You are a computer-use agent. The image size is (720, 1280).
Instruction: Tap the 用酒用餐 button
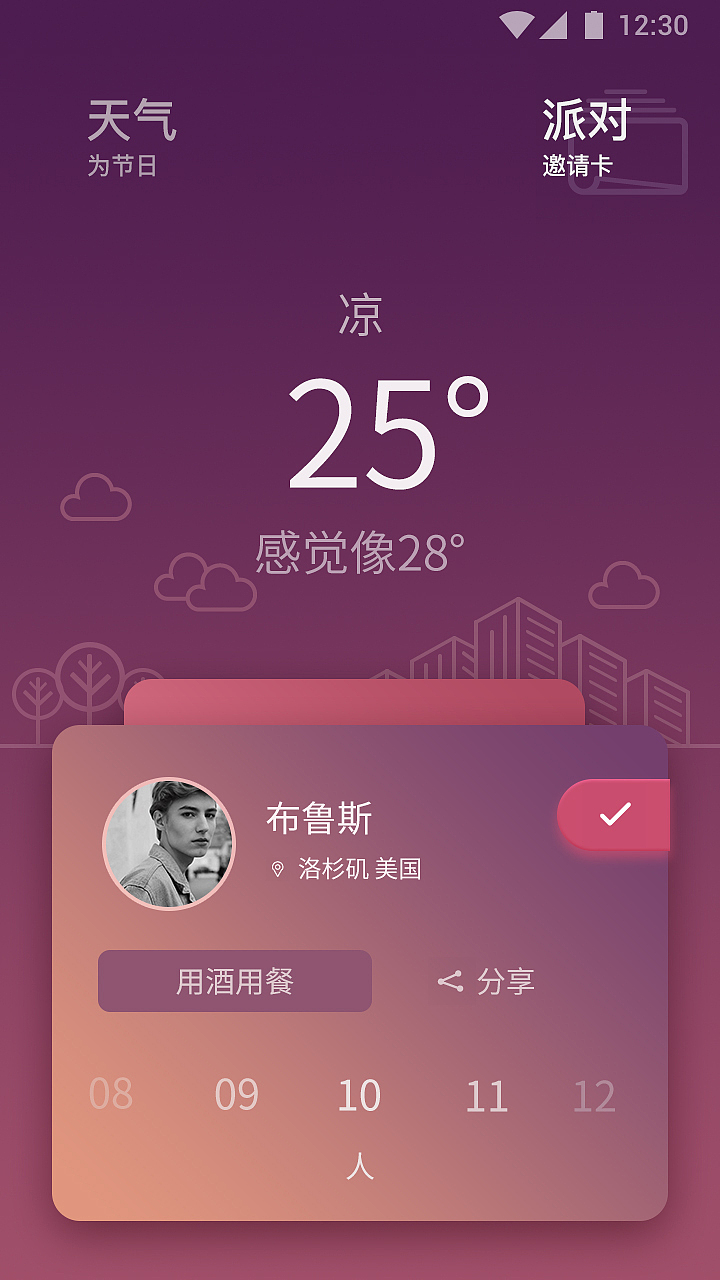(x=235, y=981)
